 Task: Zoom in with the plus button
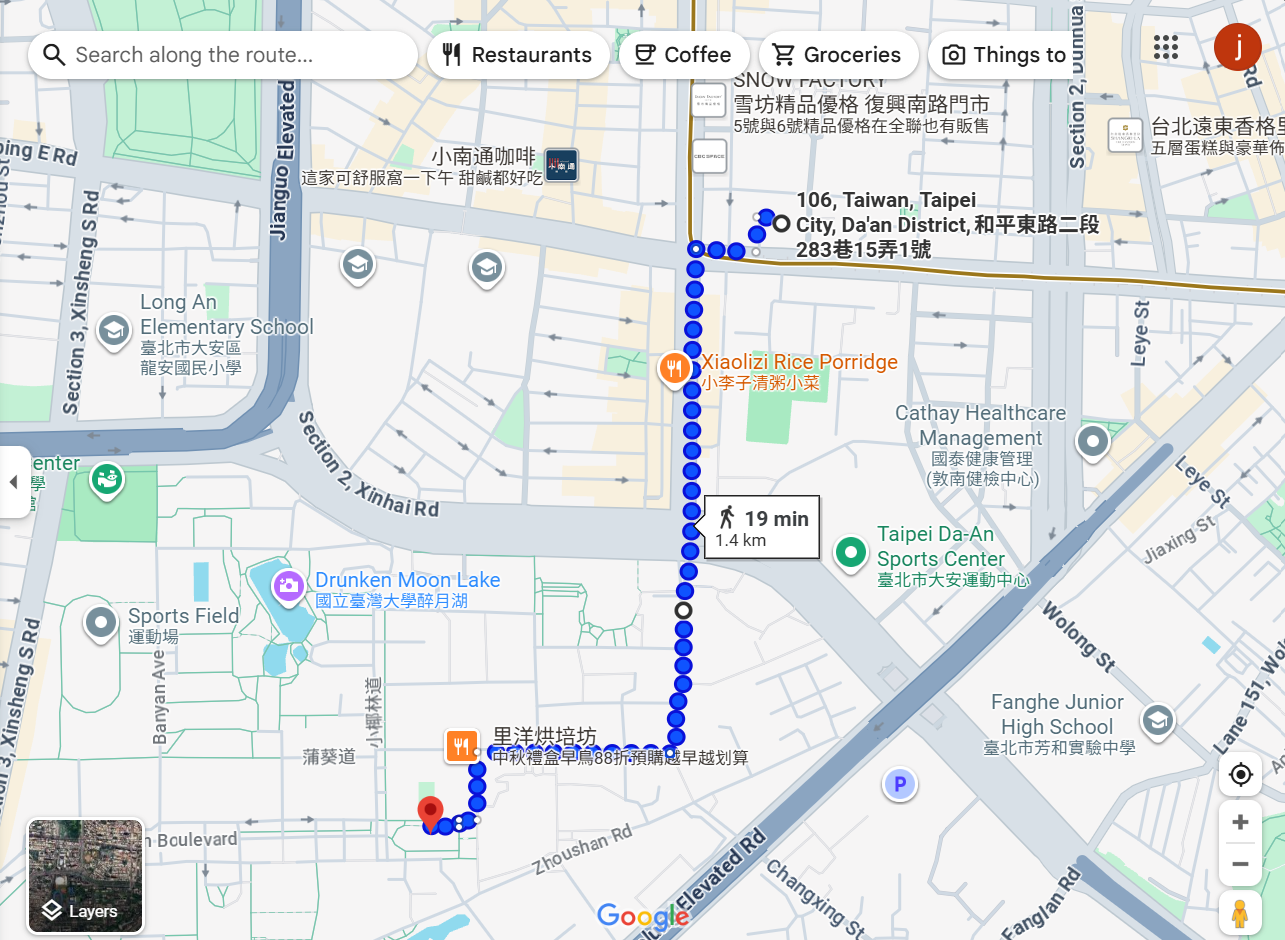point(1240,822)
